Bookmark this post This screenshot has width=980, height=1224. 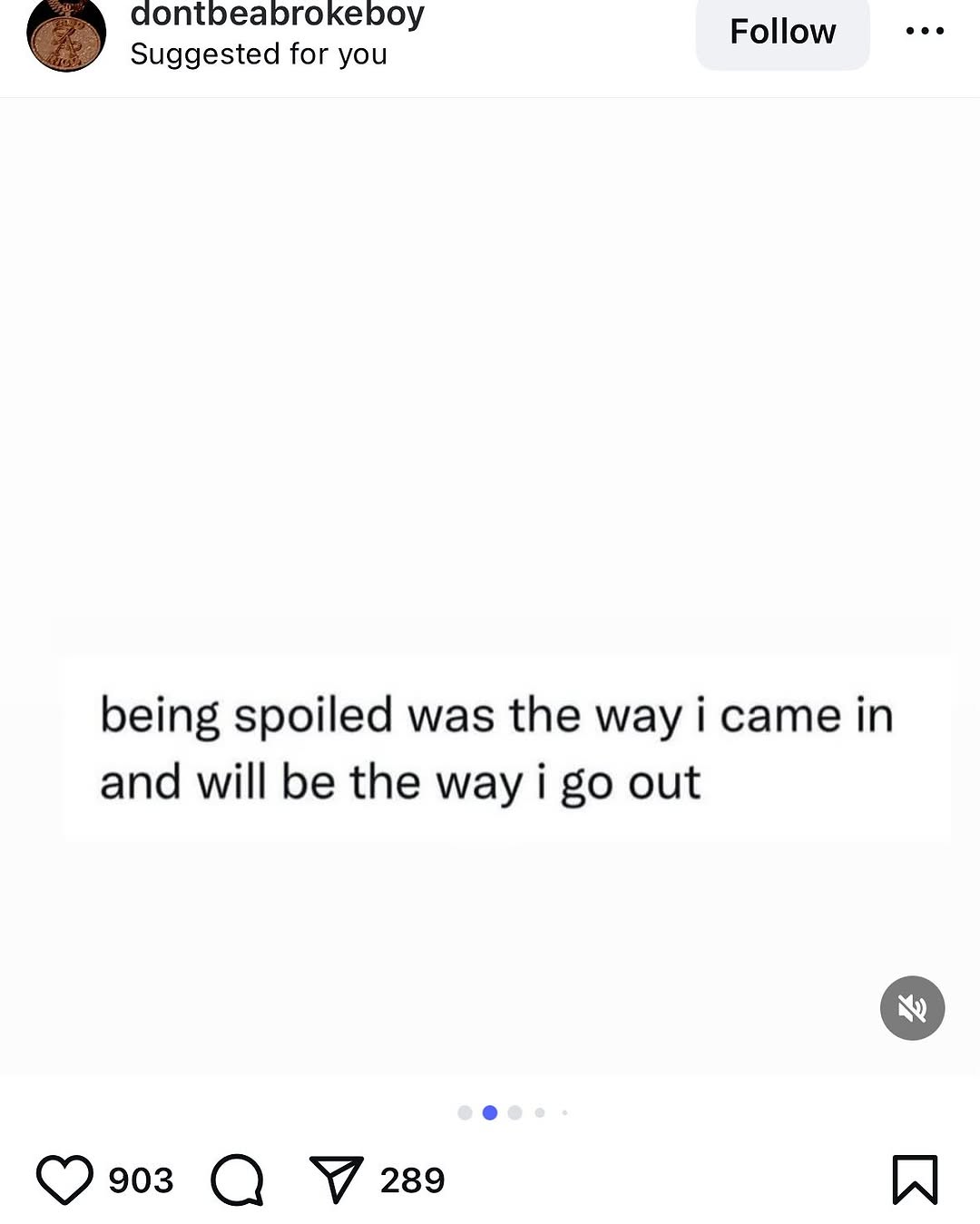click(915, 1179)
